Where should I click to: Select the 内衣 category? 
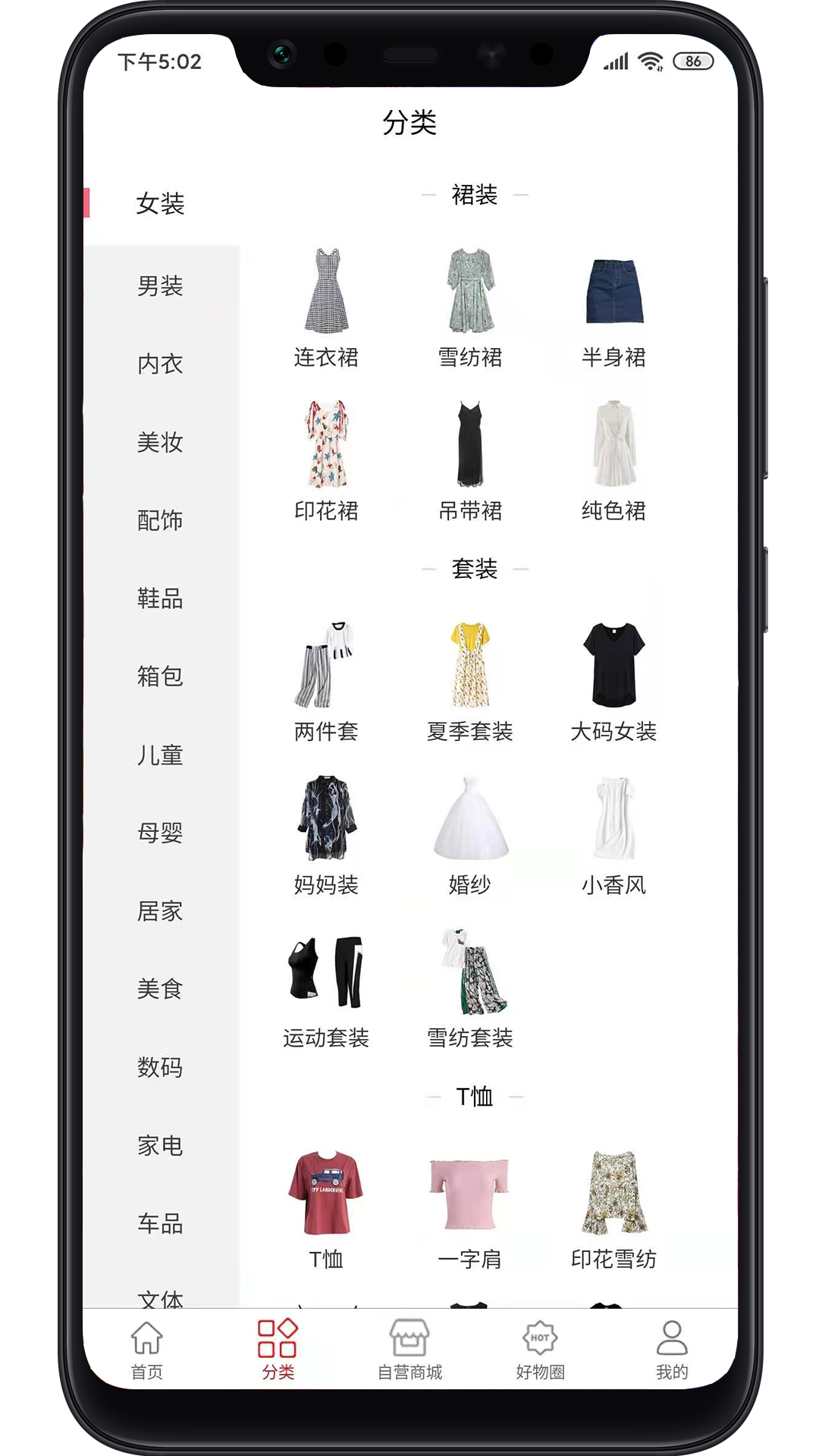(x=160, y=364)
